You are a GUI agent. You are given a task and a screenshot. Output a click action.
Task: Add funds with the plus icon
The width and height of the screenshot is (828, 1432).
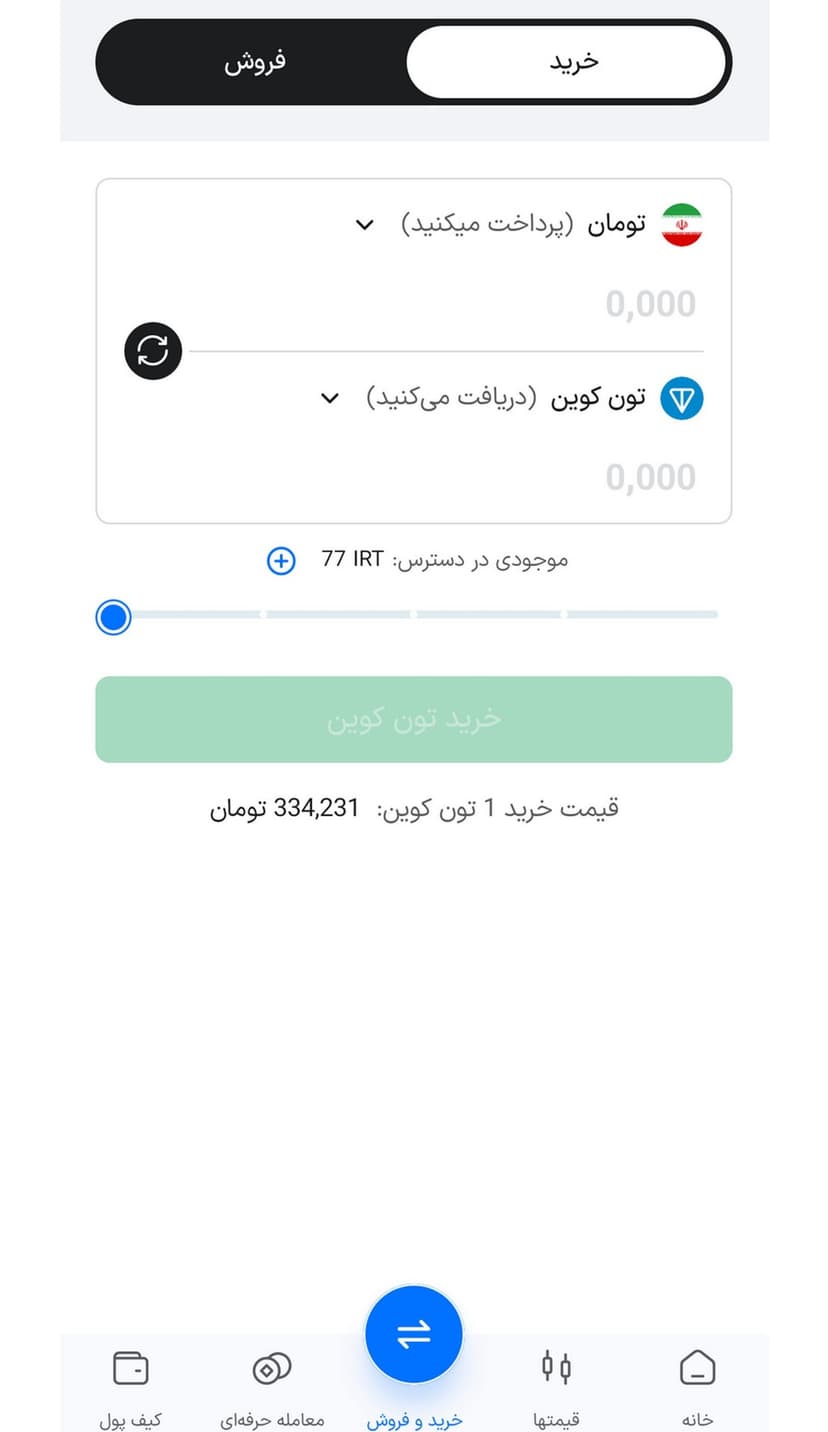[281, 561]
